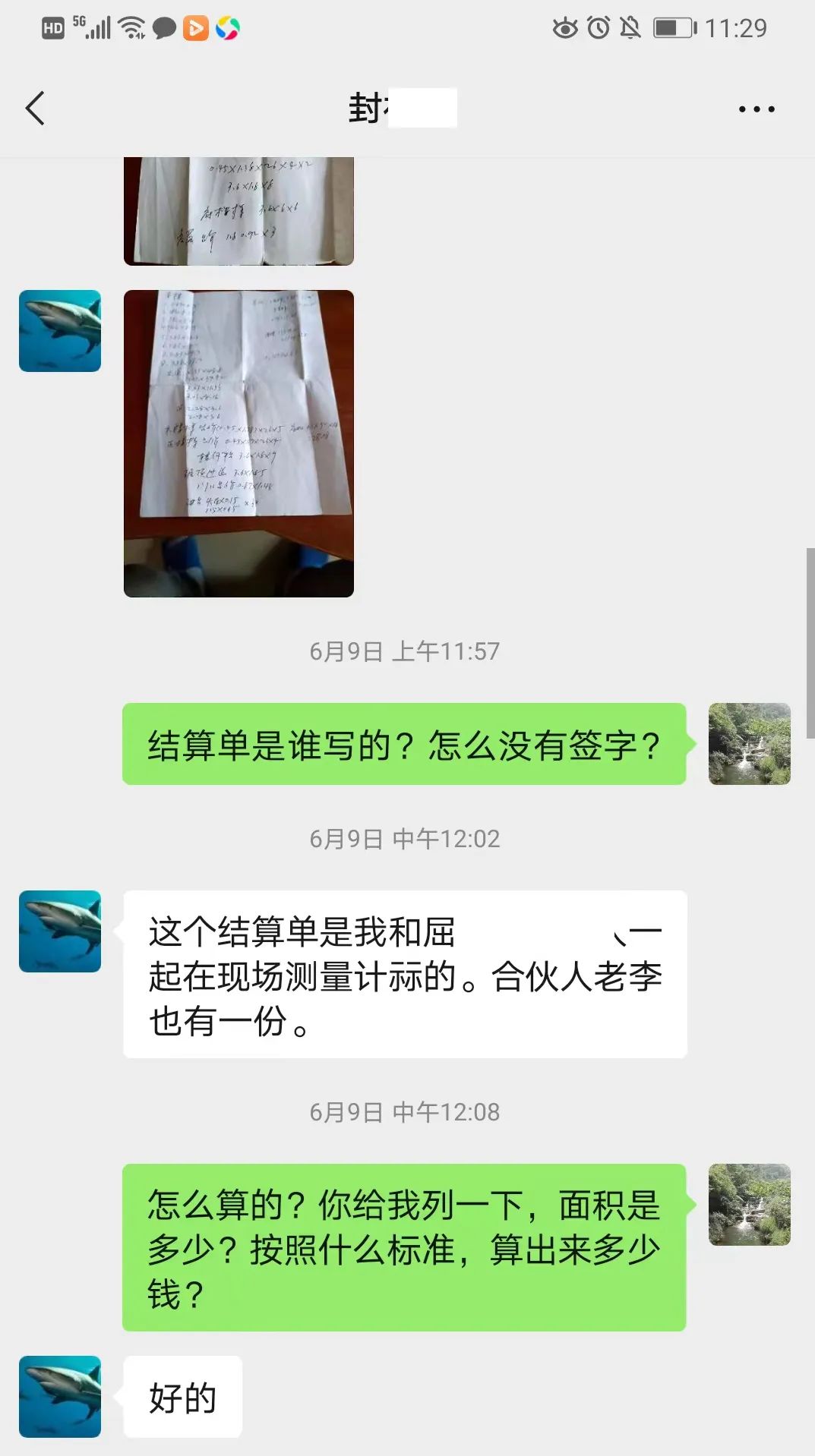Open the partially visible top photo

click(238, 211)
